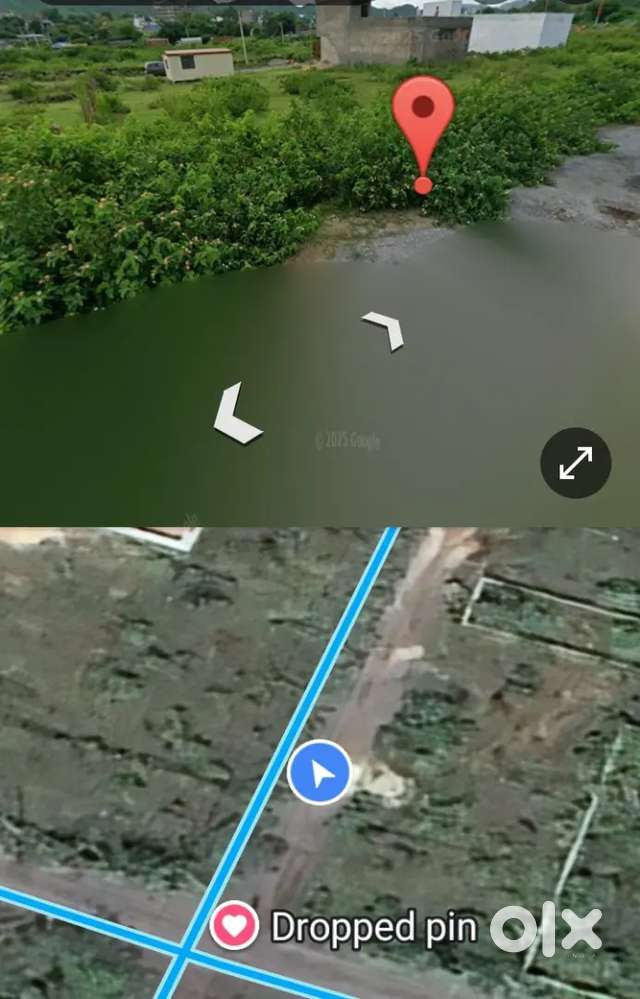Open the Dropped pin heart marker
640x999 pixels.
[234, 926]
